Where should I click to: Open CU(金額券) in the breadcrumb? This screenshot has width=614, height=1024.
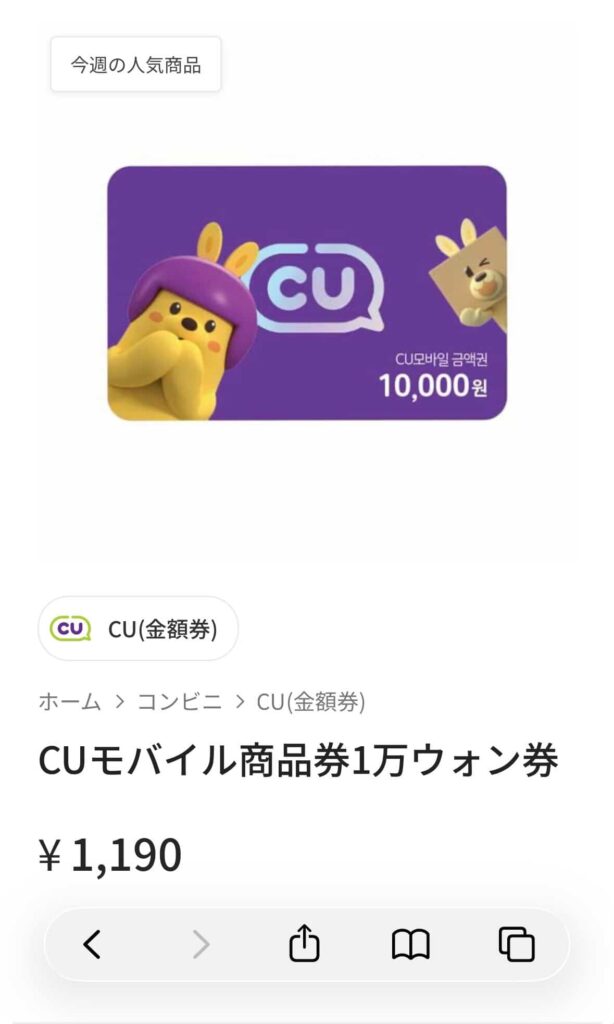pos(311,702)
